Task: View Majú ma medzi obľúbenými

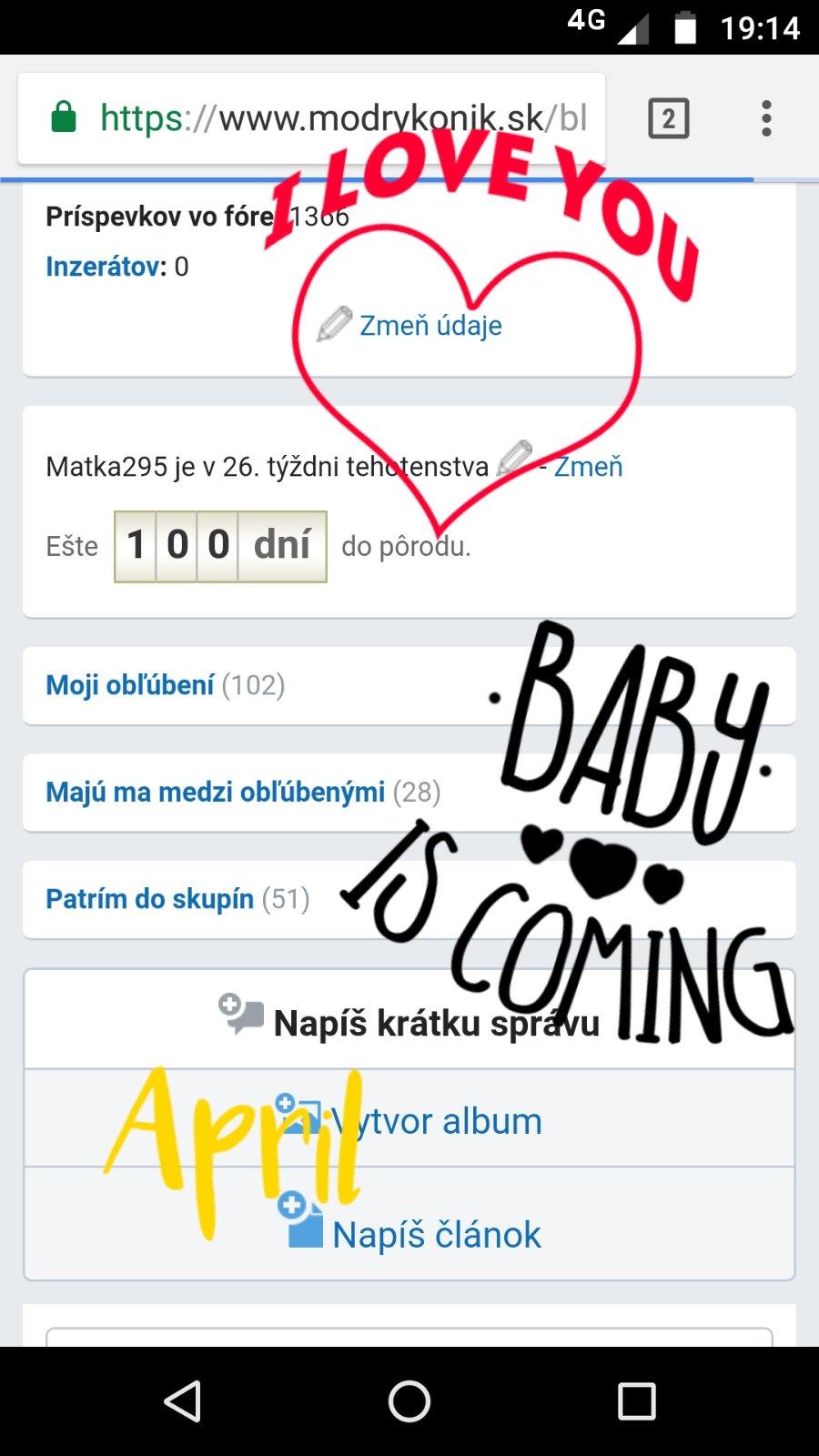Action: (216, 792)
